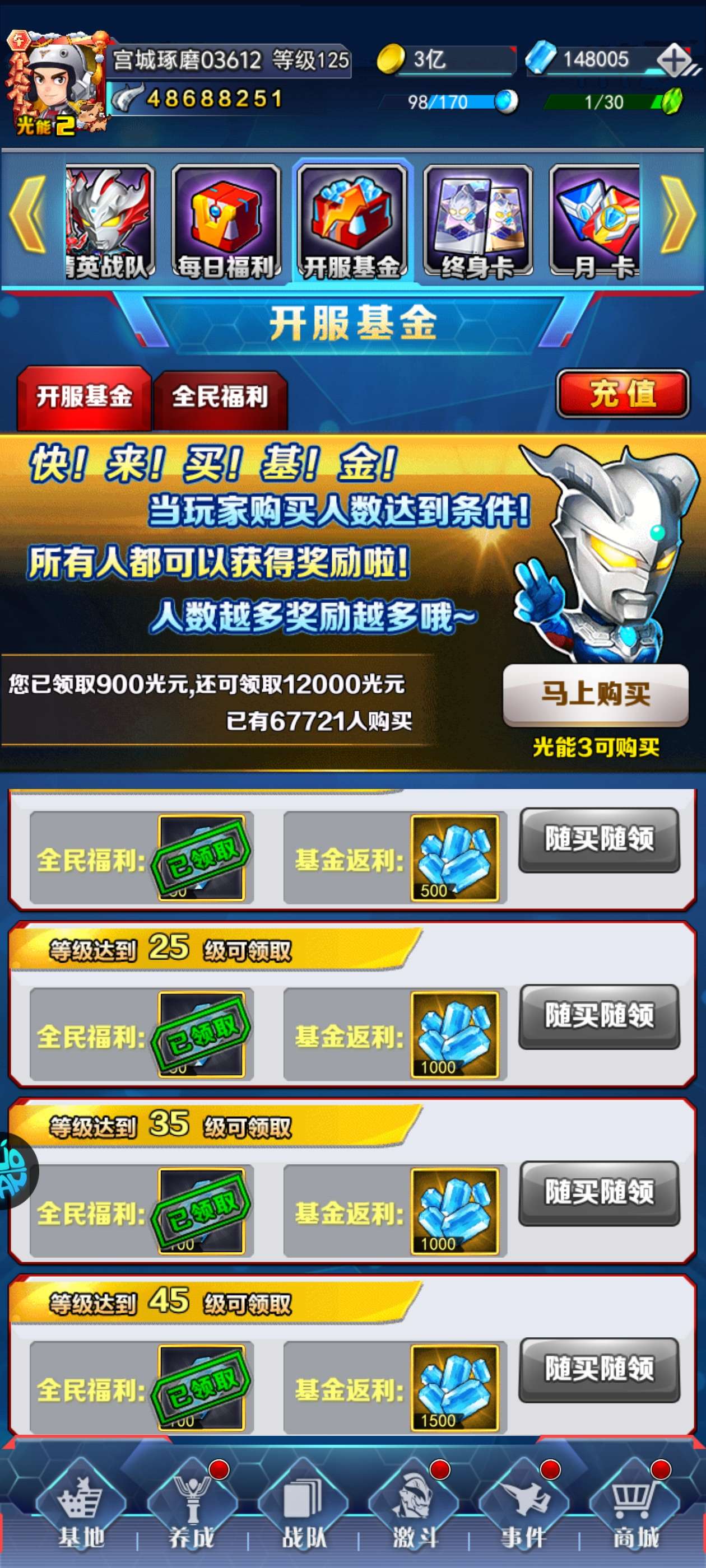Show more activities with right arrow
Screen dimensions: 706x1568
click(x=678, y=214)
